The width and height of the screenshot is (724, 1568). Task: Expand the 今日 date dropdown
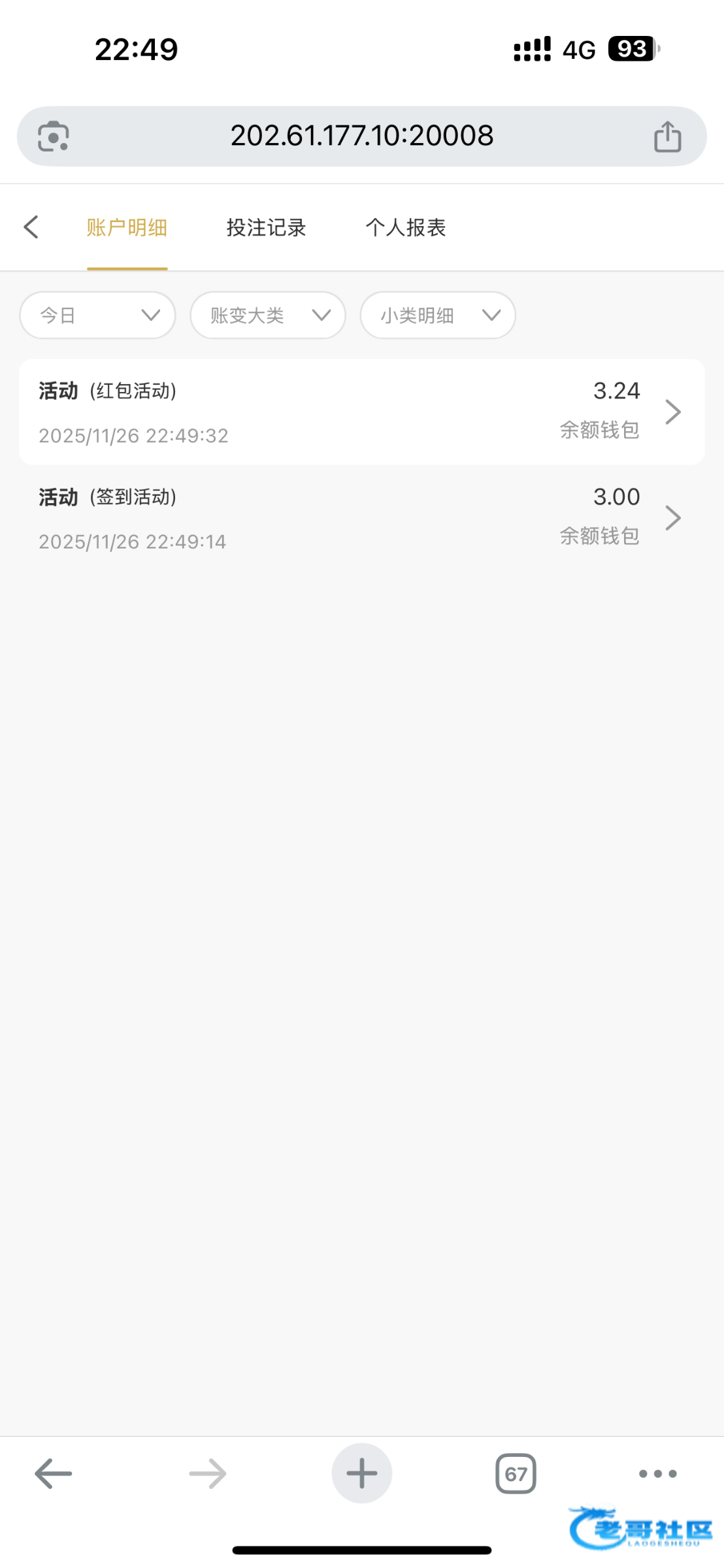point(98,316)
